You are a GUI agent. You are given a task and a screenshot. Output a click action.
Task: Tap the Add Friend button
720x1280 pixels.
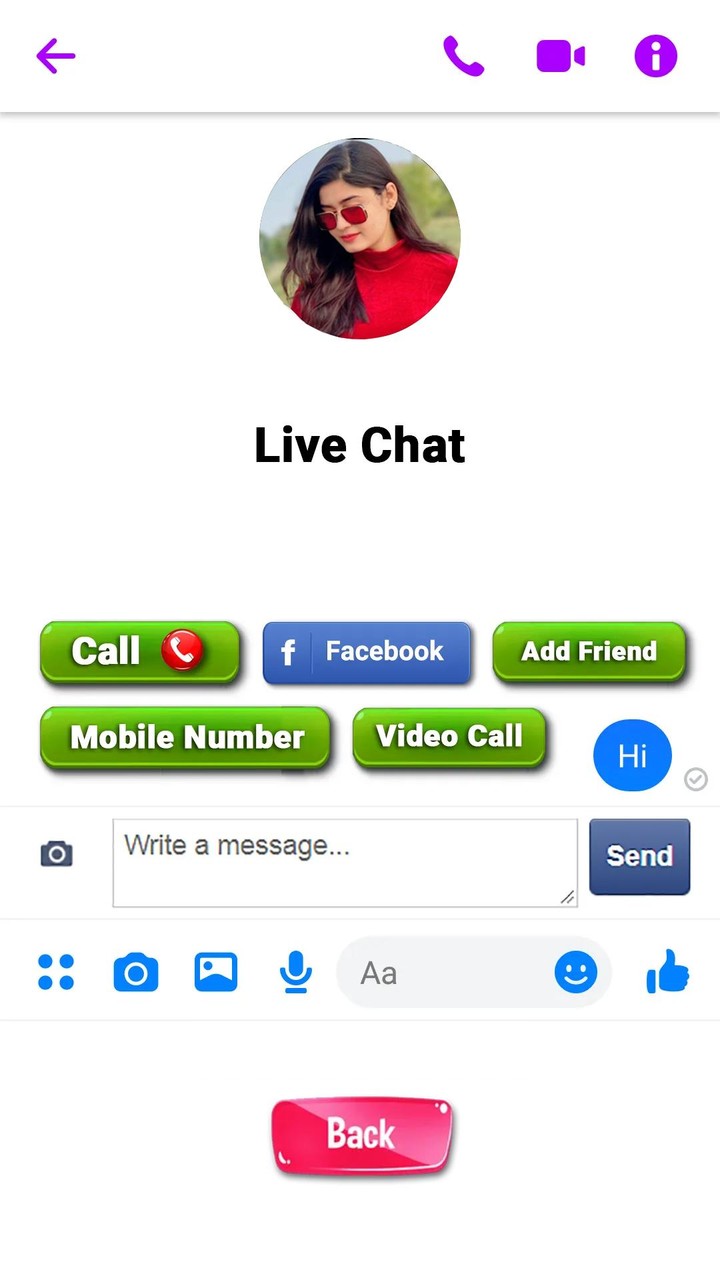click(x=589, y=652)
